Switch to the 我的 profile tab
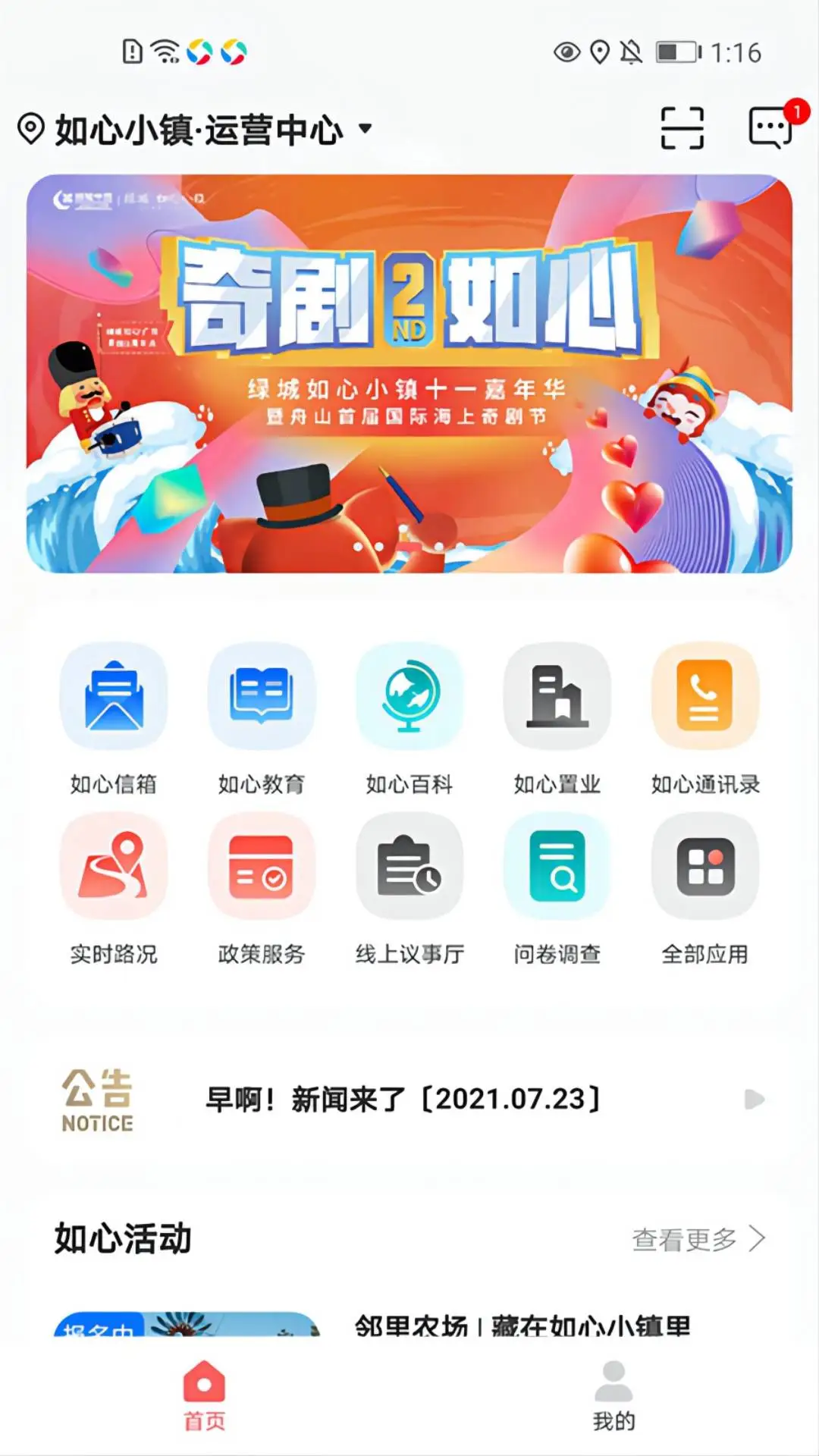Screen dimensions: 819x1456 click(613, 1397)
